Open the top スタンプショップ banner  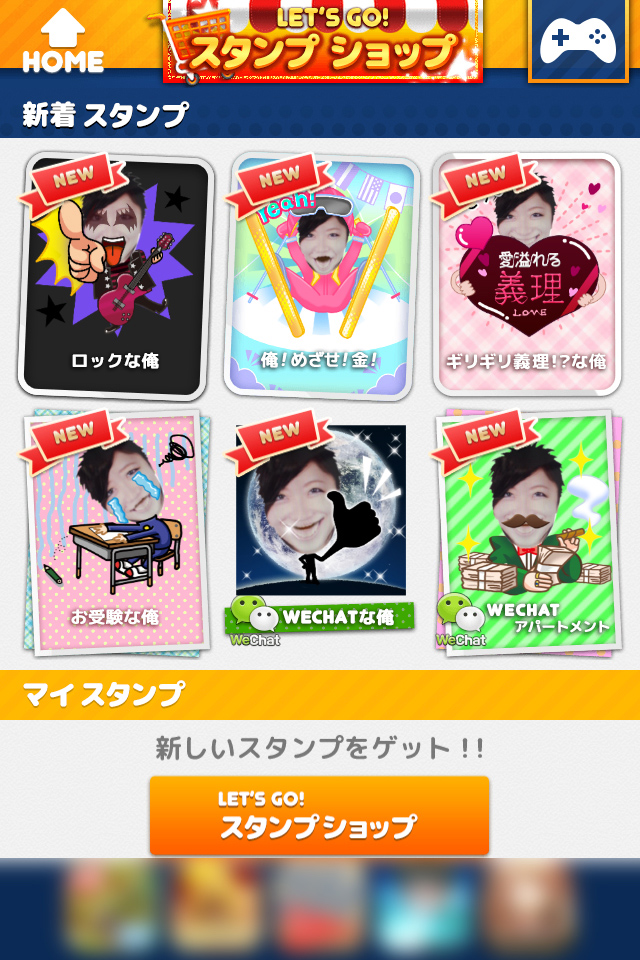(323, 42)
